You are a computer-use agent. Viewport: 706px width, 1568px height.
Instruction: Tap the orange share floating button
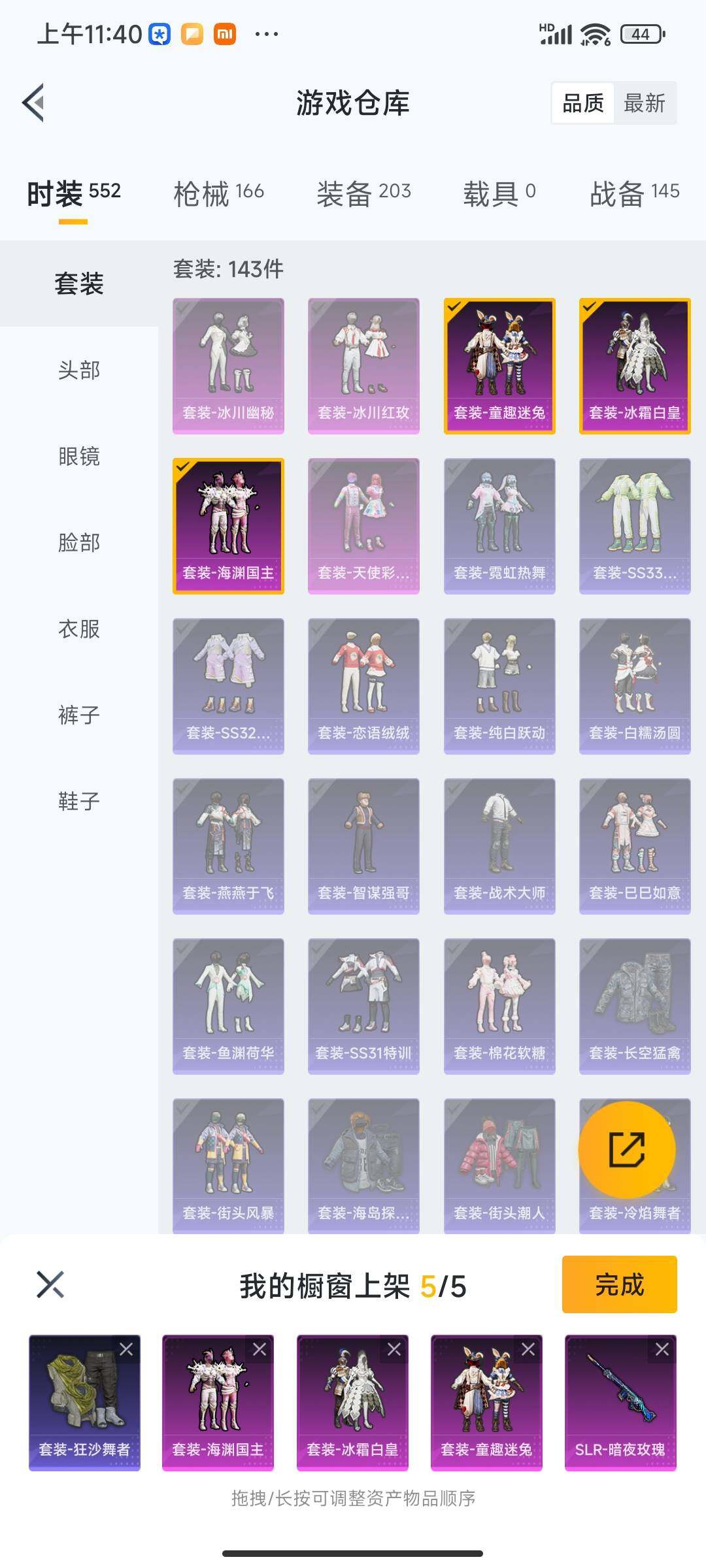coord(626,1150)
